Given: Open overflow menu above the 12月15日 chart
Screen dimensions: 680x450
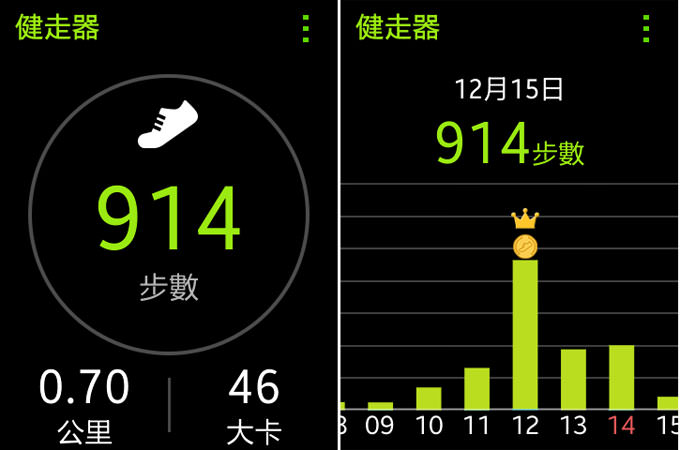Looking at the screenshot, I should 647,28.
